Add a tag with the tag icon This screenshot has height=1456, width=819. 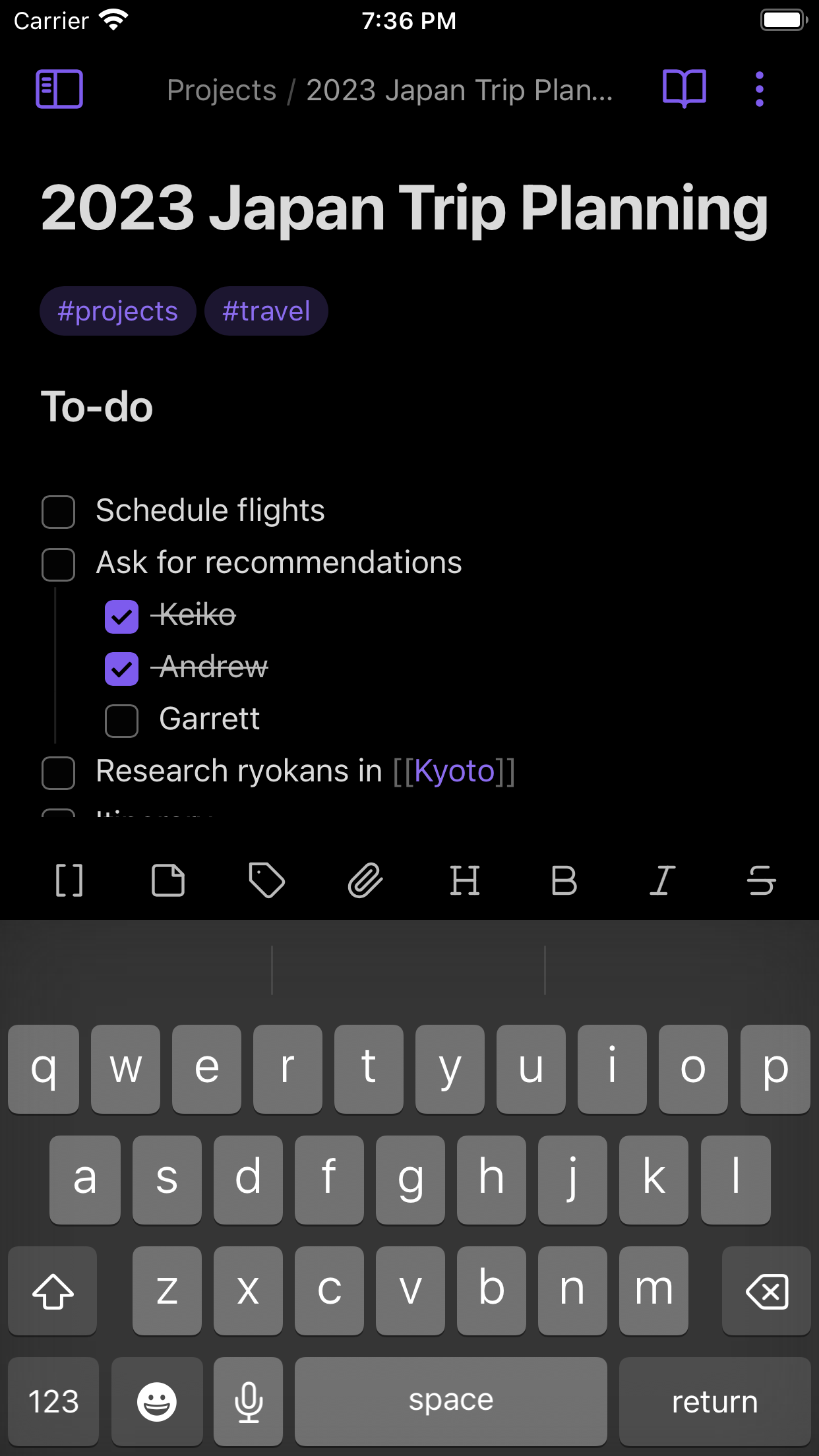(x=266, y=880)
